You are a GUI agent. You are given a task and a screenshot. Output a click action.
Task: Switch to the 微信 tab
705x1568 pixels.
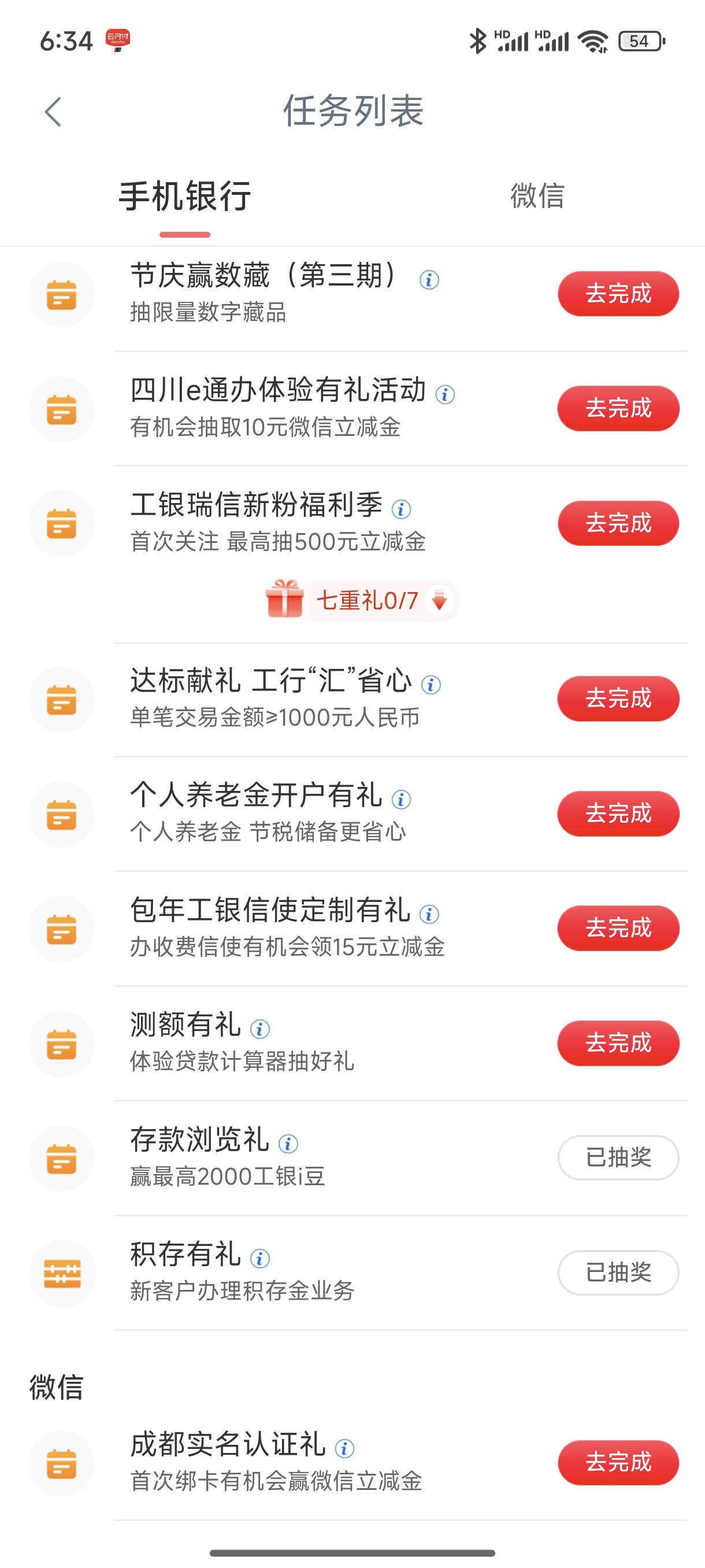tap(536, 196)
